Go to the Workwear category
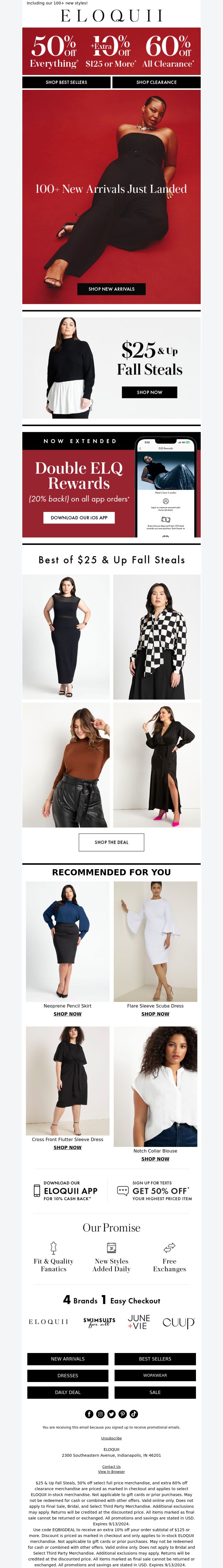 tap(155, 1376)
